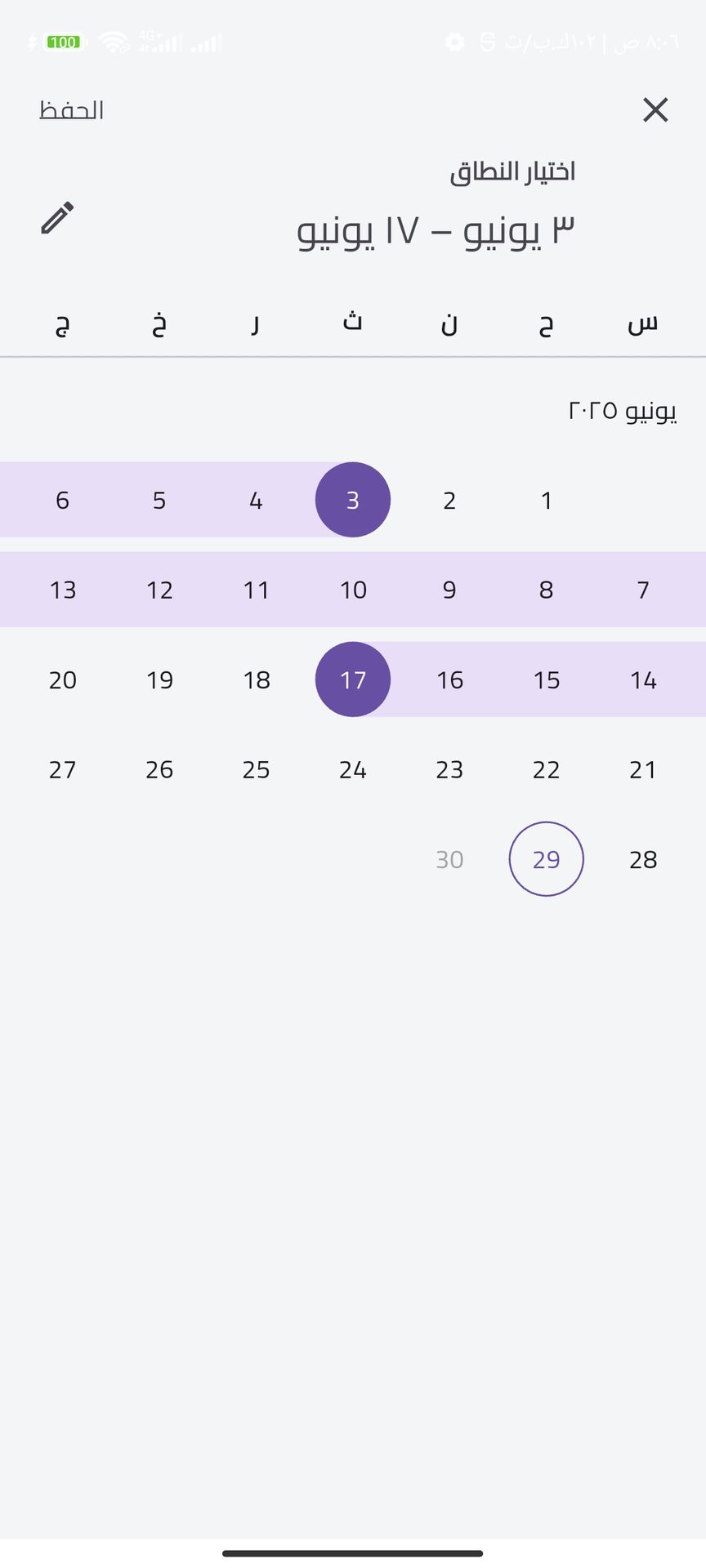Pick June 27 in the calendar
The height and width of the screenshot is (1568, 706).
(63, 769)
